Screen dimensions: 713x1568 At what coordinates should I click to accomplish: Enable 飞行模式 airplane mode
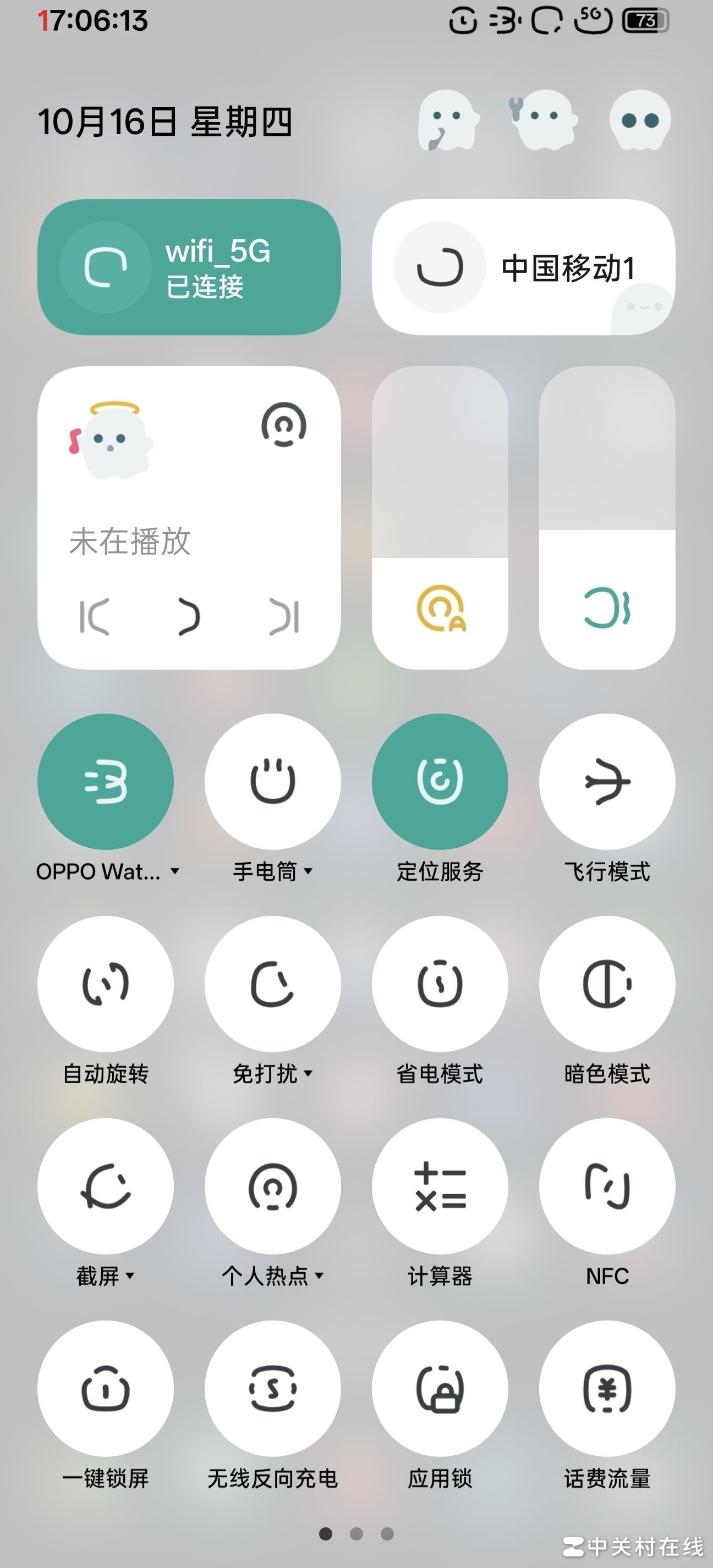point(606,782)
